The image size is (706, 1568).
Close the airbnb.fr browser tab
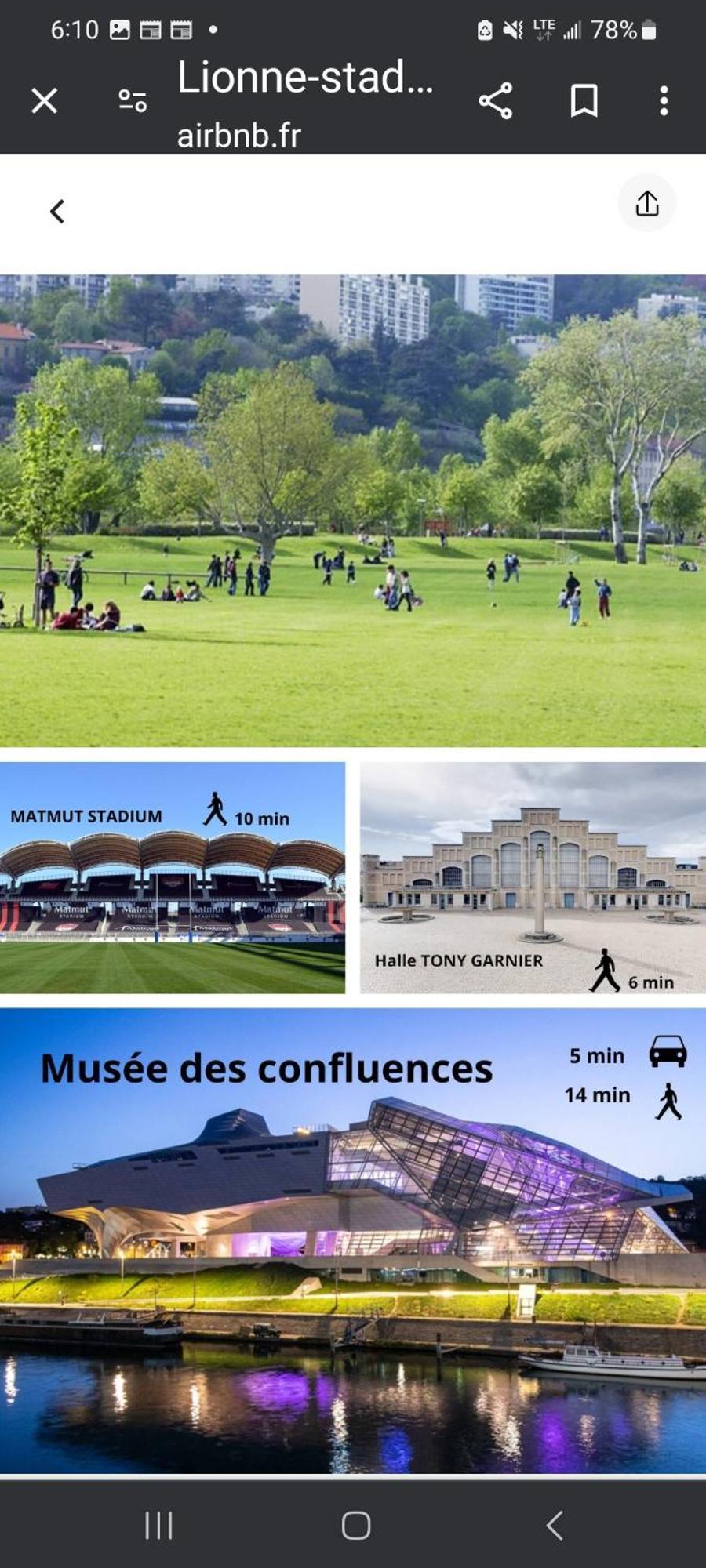point(45,100)
